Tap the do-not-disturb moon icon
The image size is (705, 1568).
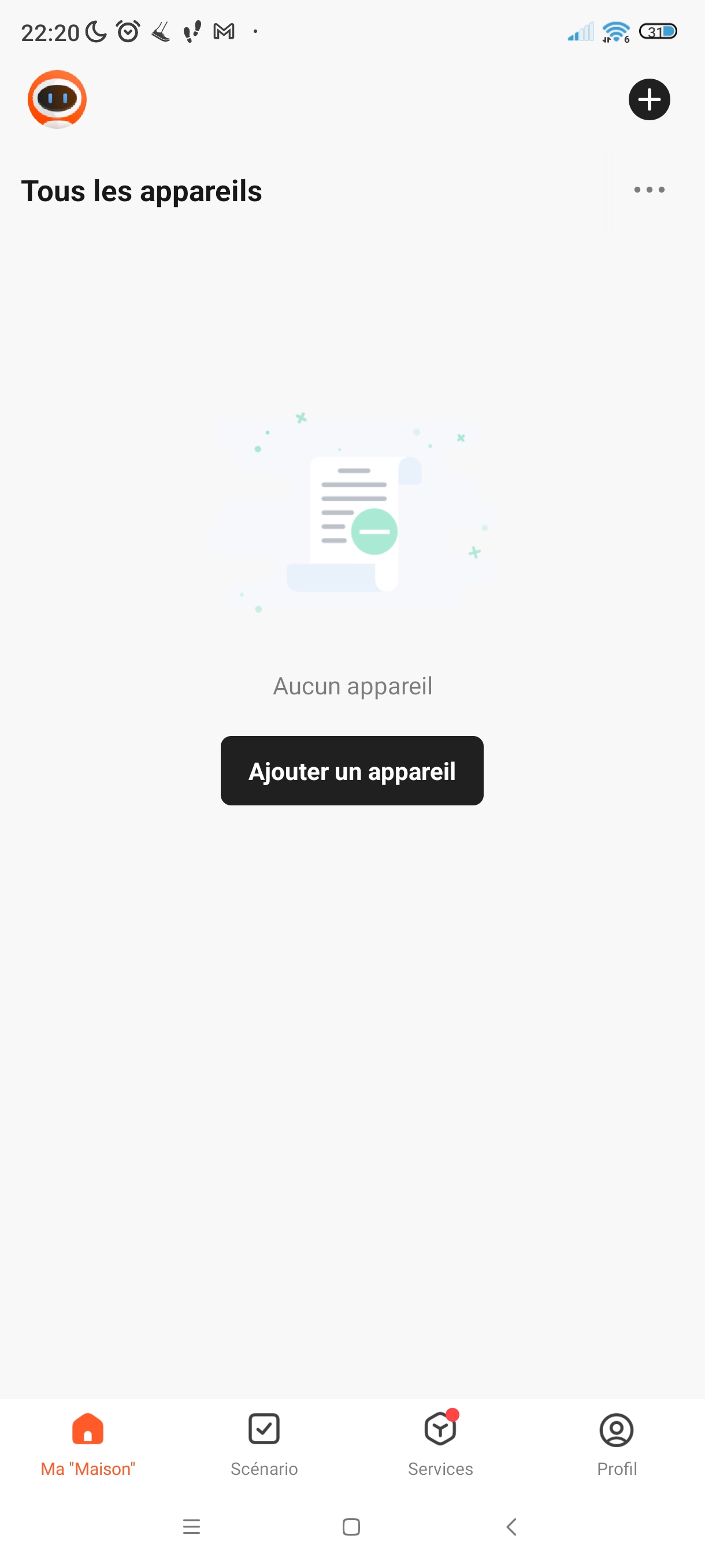coord(94,32)
